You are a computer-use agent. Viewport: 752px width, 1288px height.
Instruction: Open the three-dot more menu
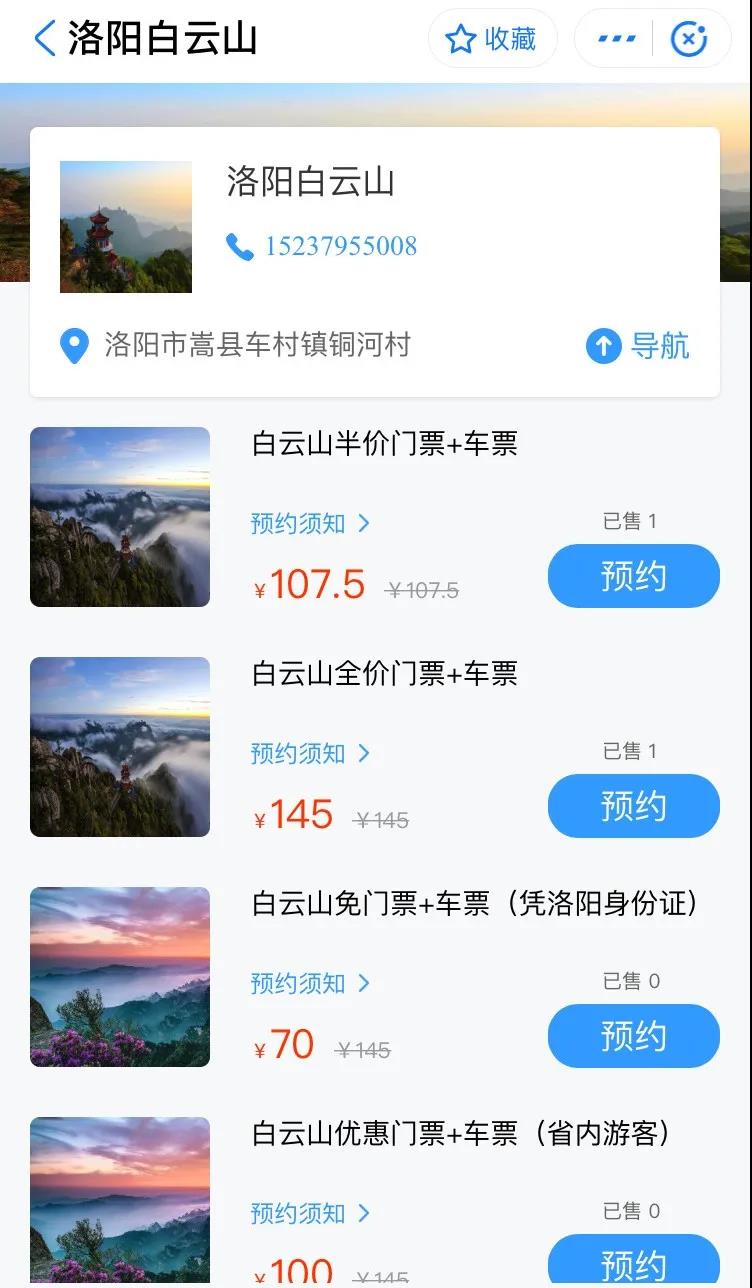pyautogui.click(x=616, y=39)
